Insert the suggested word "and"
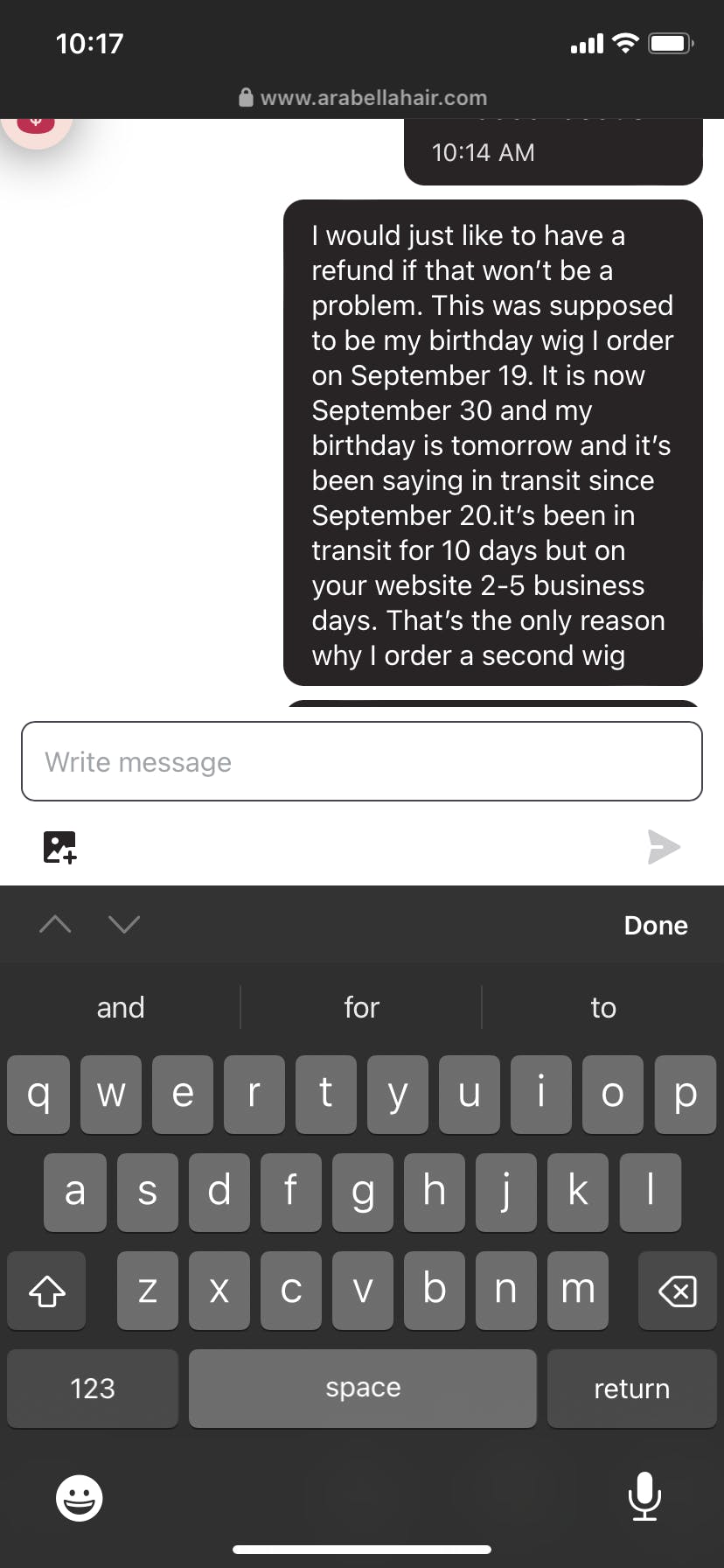The height and width of the screenshot is (1568, 724). (x=121, y=1007)
